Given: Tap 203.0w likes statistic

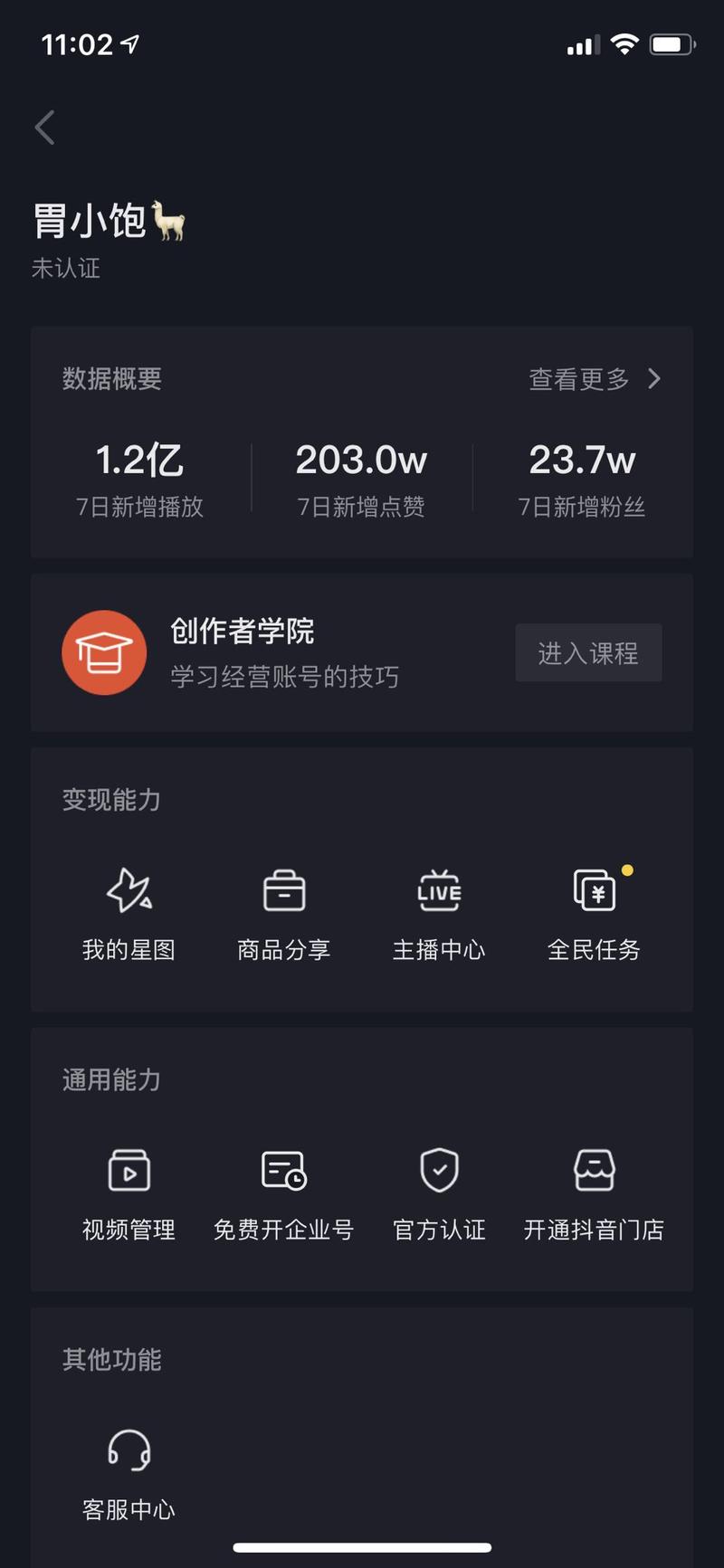Looking at the screenshot, I should pyautogui.click(x=361, y=461).
